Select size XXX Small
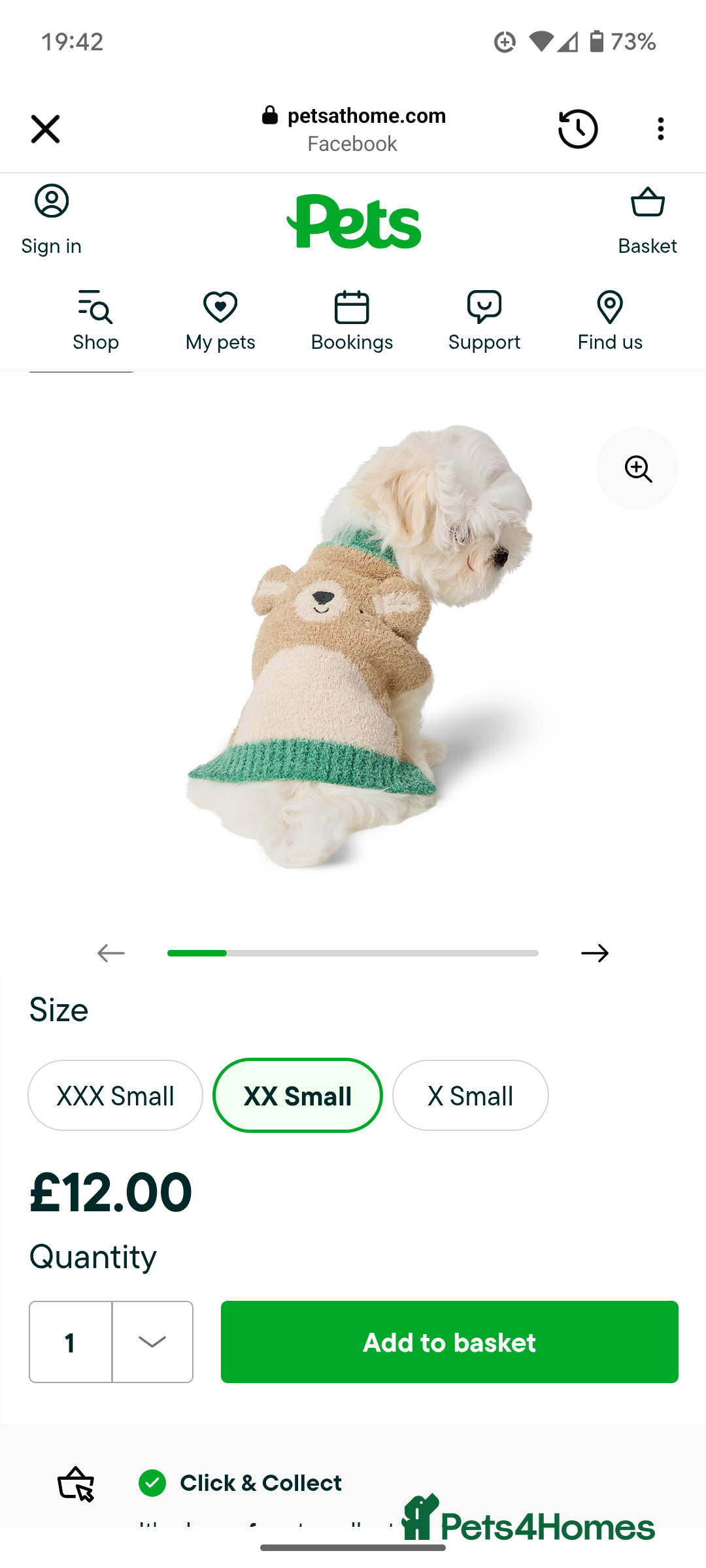 (x=115, y=1096)
